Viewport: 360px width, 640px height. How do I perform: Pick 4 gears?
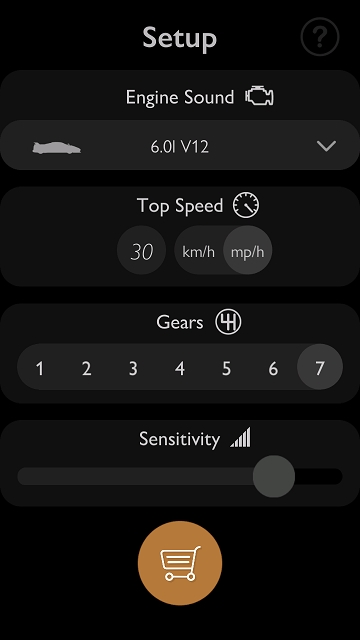pyautogui.click(x=180, y=367)
